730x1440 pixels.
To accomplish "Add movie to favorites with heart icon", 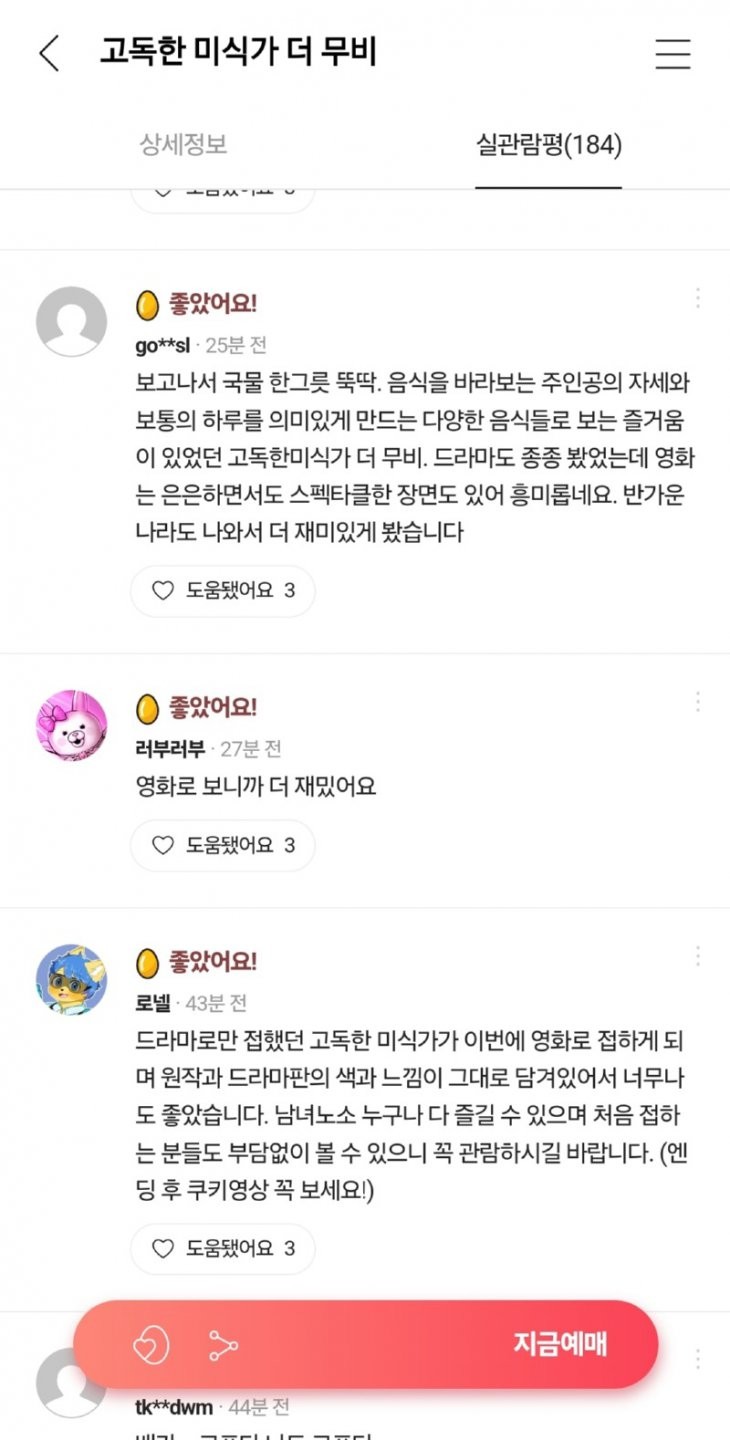I will pos(151,1345).
